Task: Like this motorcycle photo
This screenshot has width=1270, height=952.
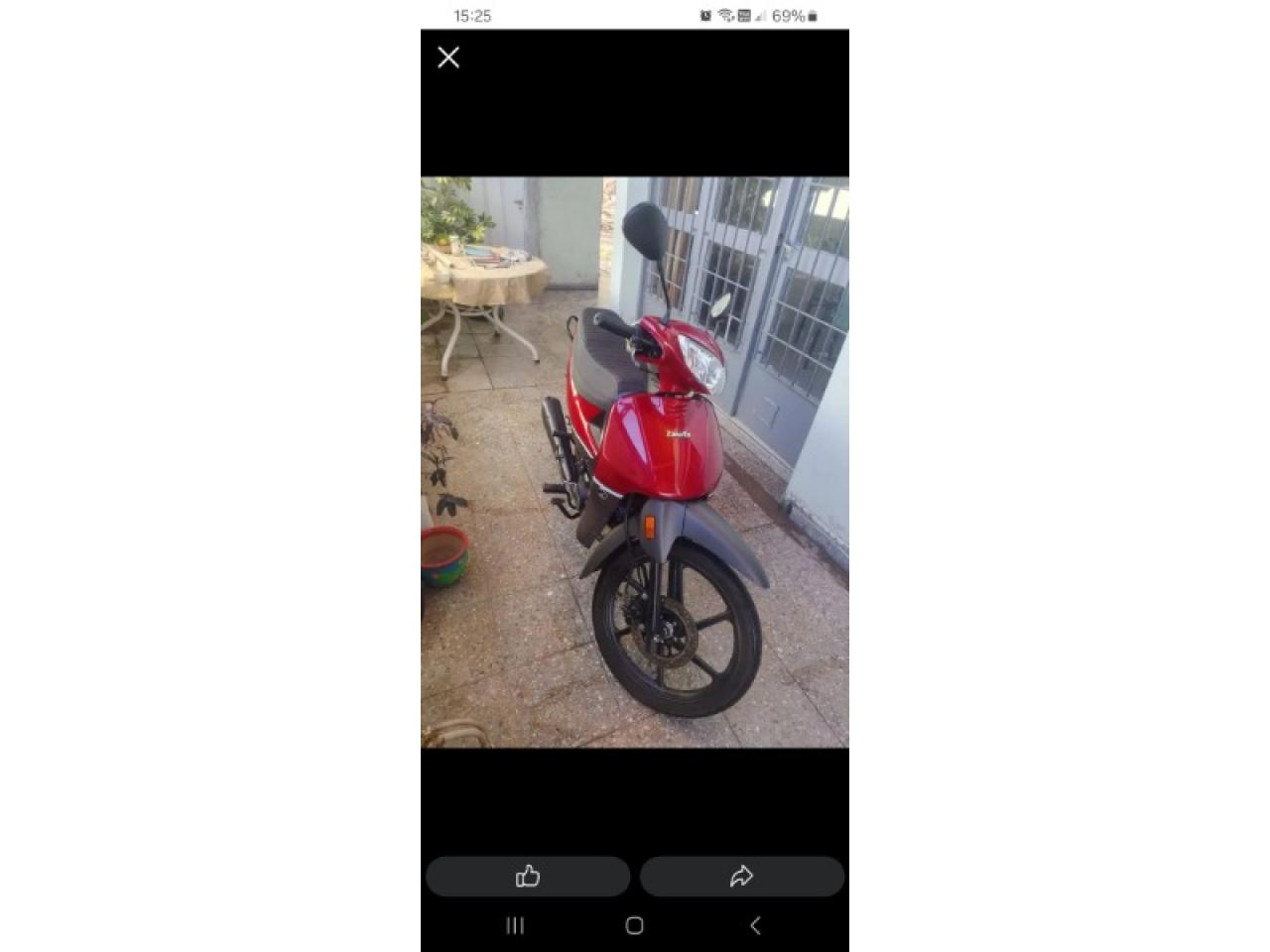Action: [528, 876]
